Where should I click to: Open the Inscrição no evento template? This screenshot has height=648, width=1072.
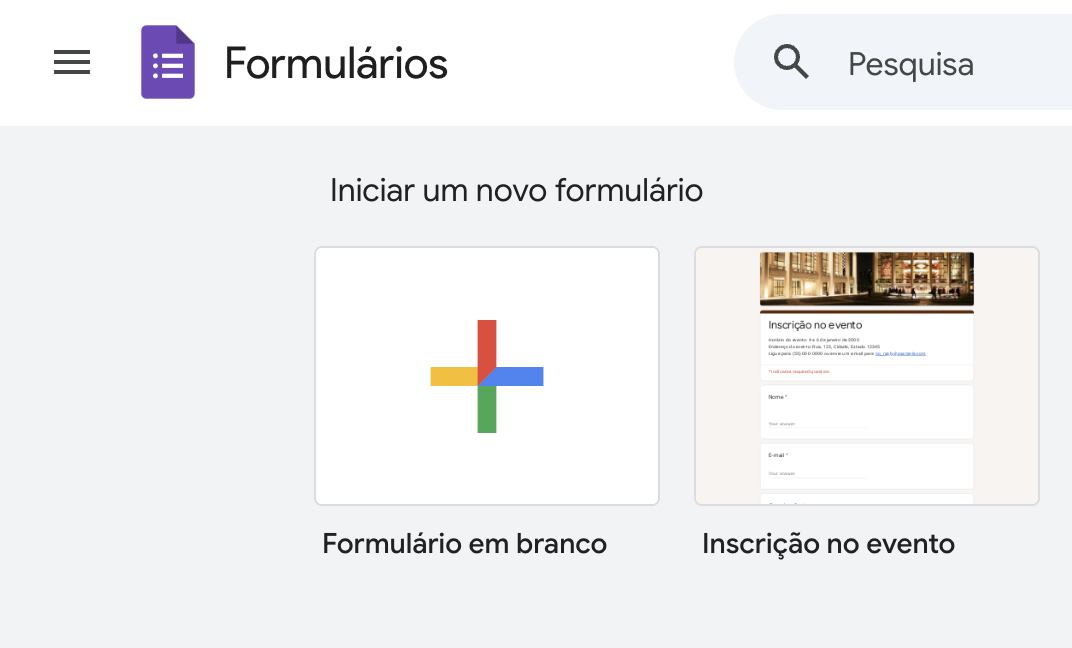(x=866, y=376)
